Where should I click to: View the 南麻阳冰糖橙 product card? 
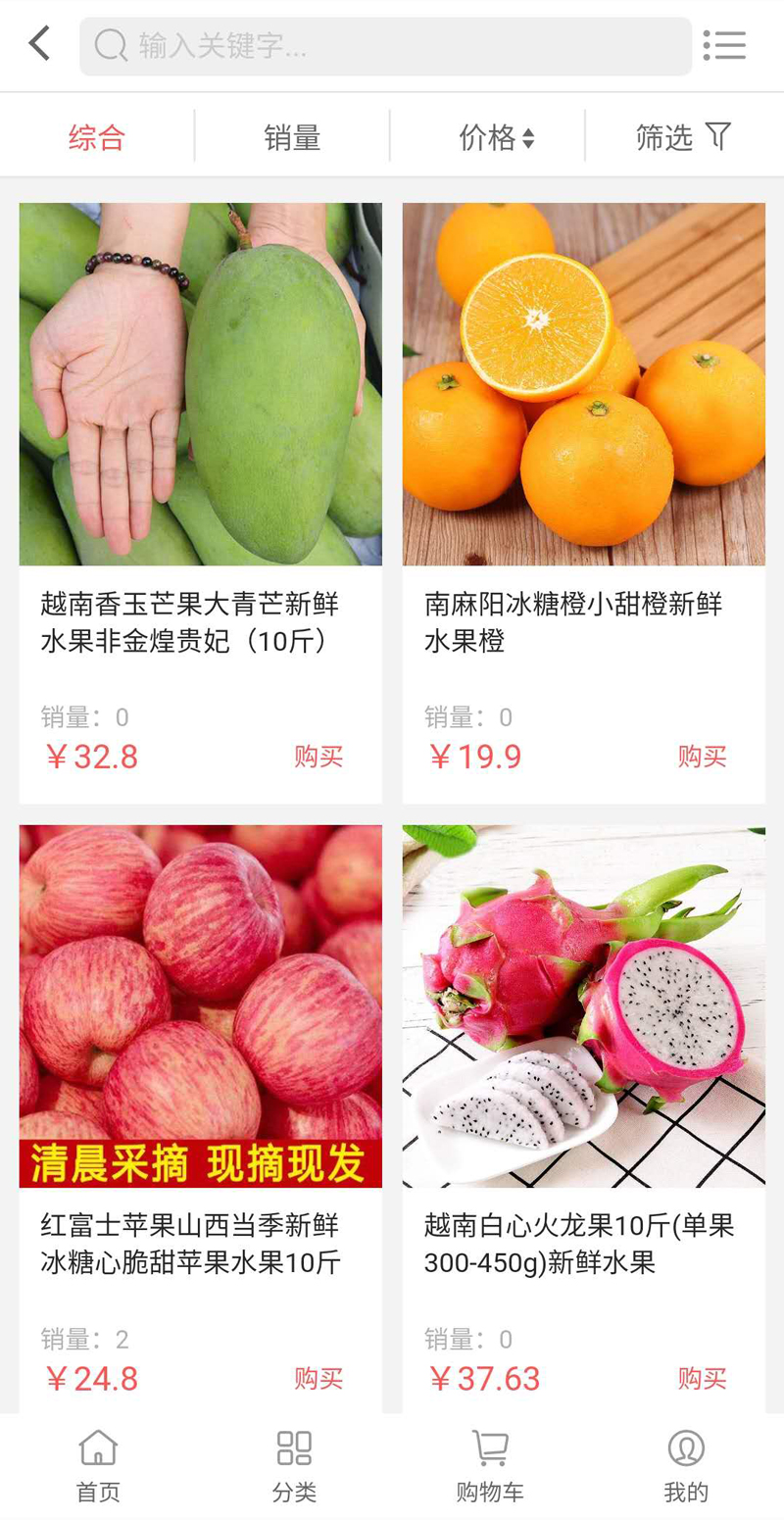583,384
